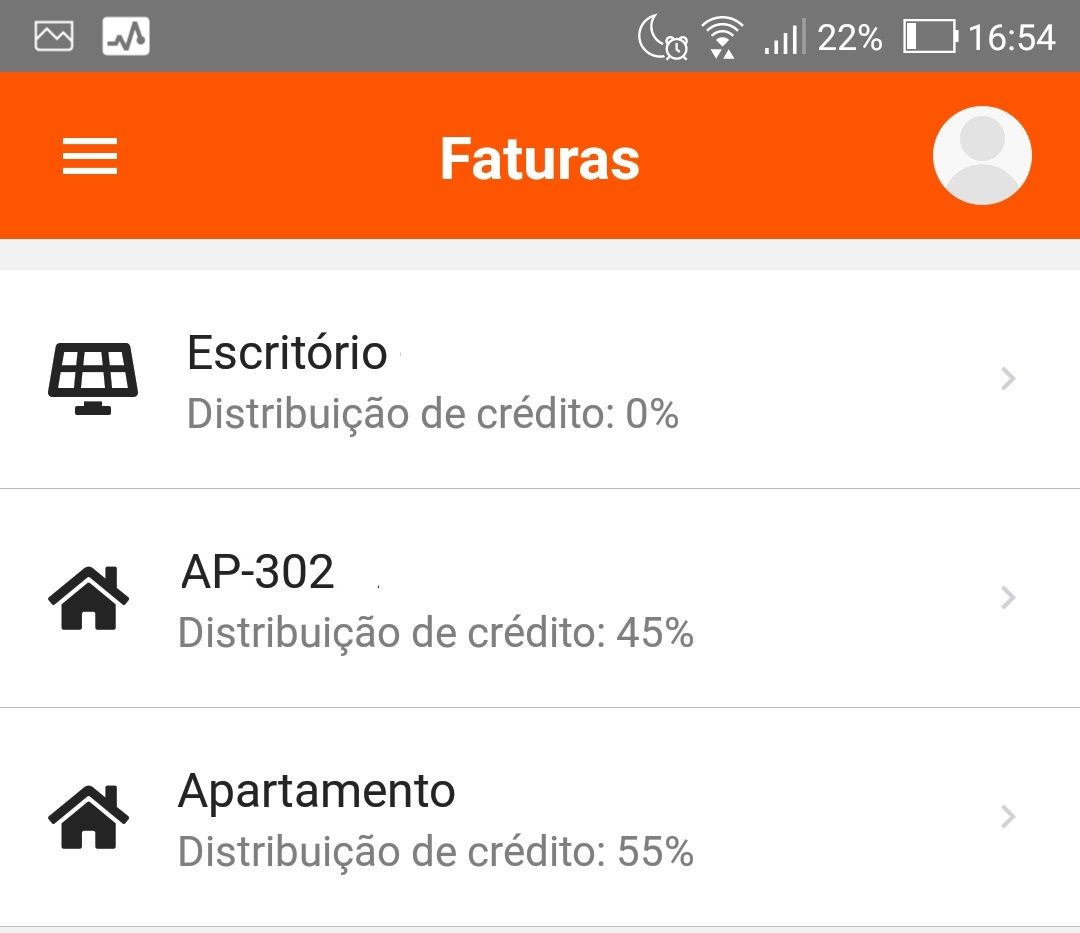Image resolution: width=1080 pixels, height=933 pixels.
Task: Open the Escritório invoices
Action: point(540,380)
